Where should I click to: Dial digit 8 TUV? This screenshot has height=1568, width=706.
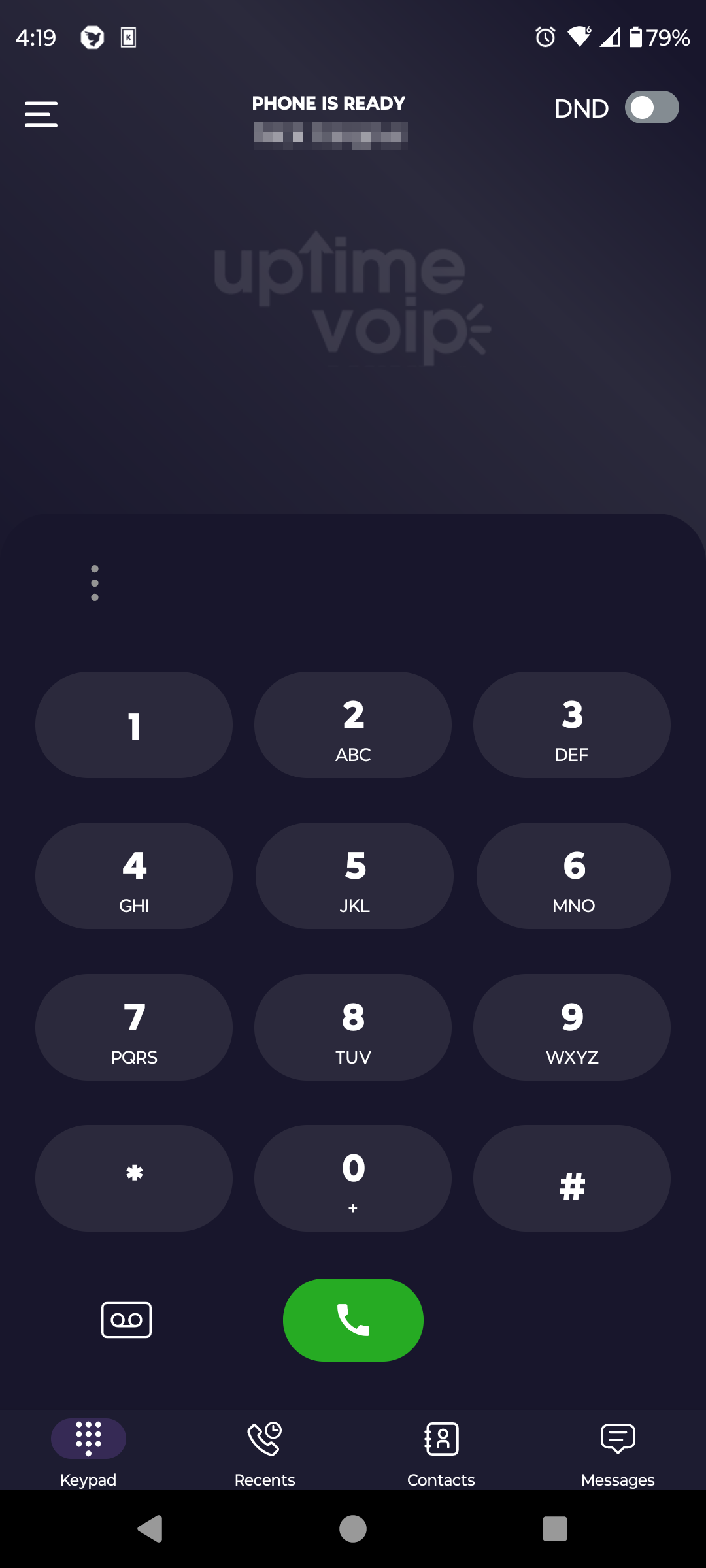pos(353,1028)
